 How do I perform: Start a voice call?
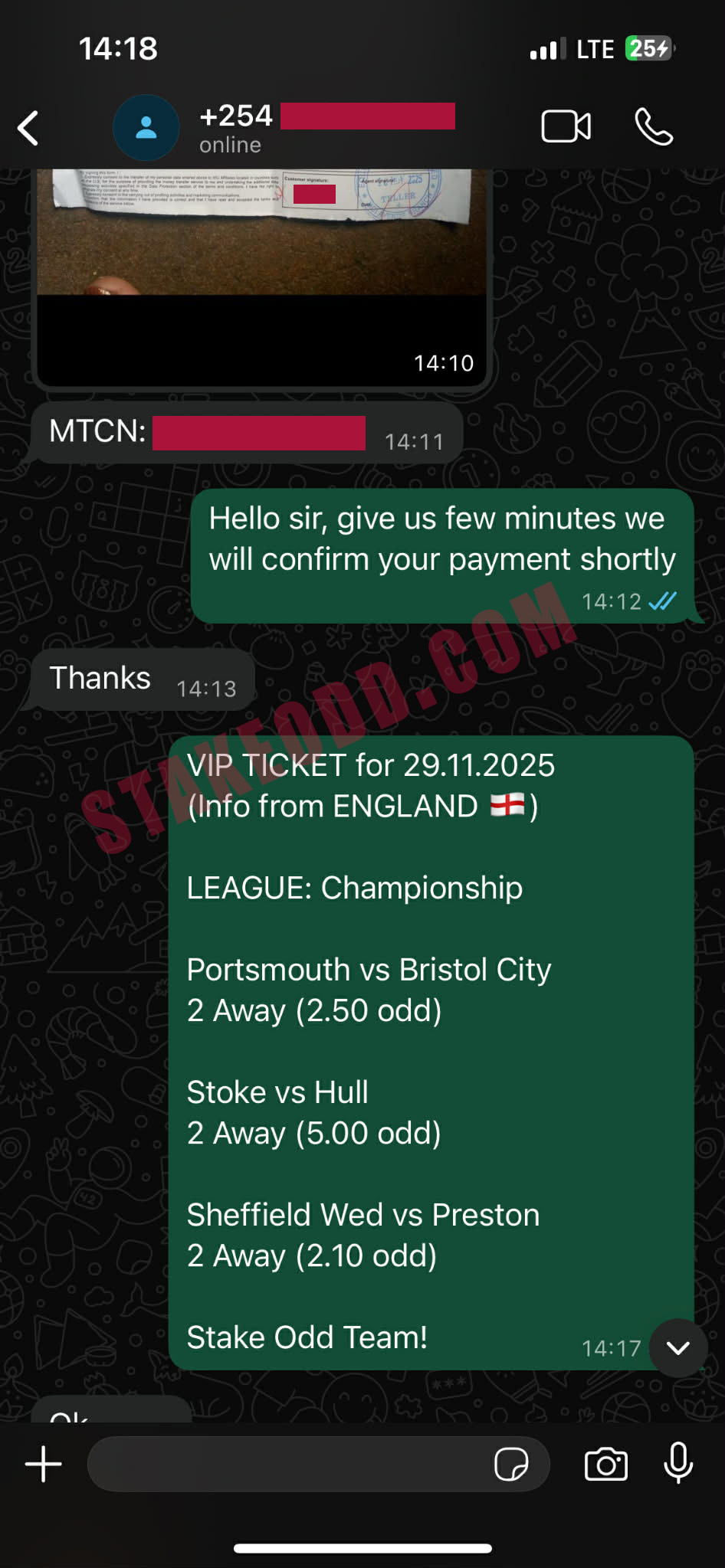[x=654, y=127]
